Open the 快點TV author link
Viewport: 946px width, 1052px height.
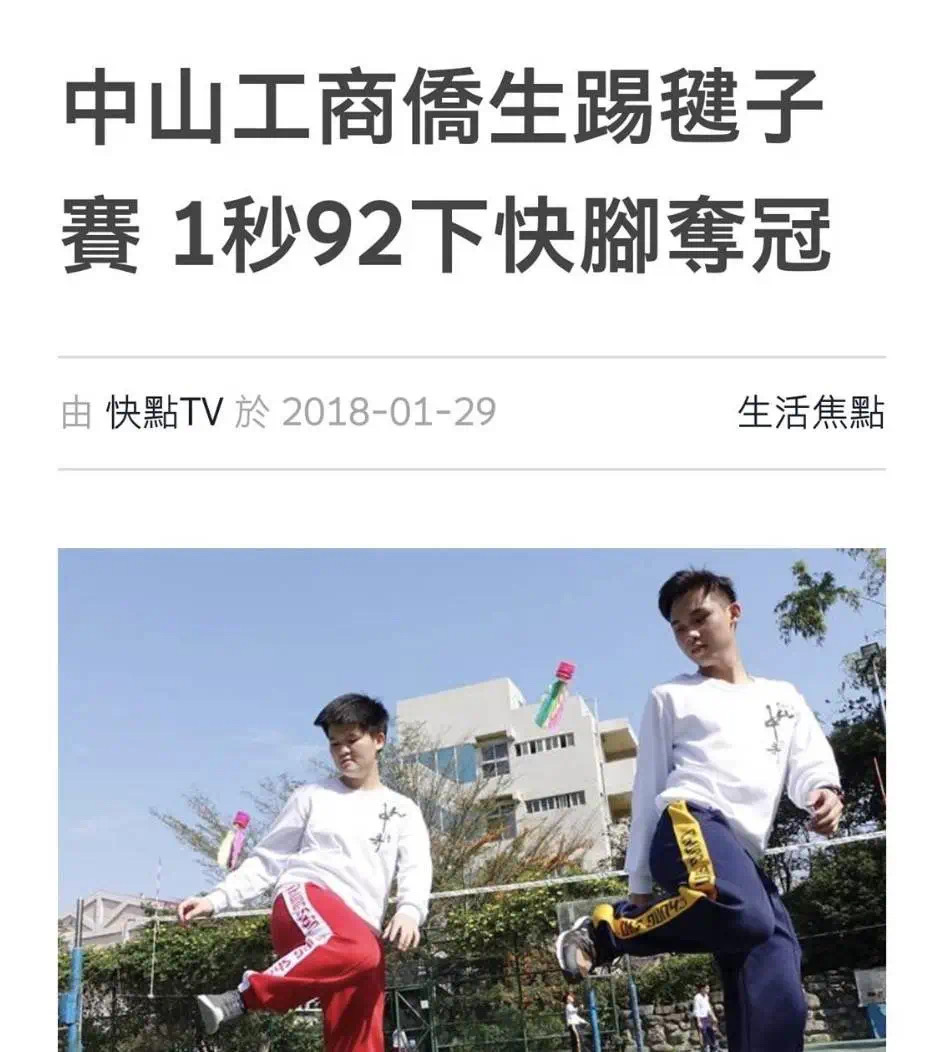click(x=164, y=412)
